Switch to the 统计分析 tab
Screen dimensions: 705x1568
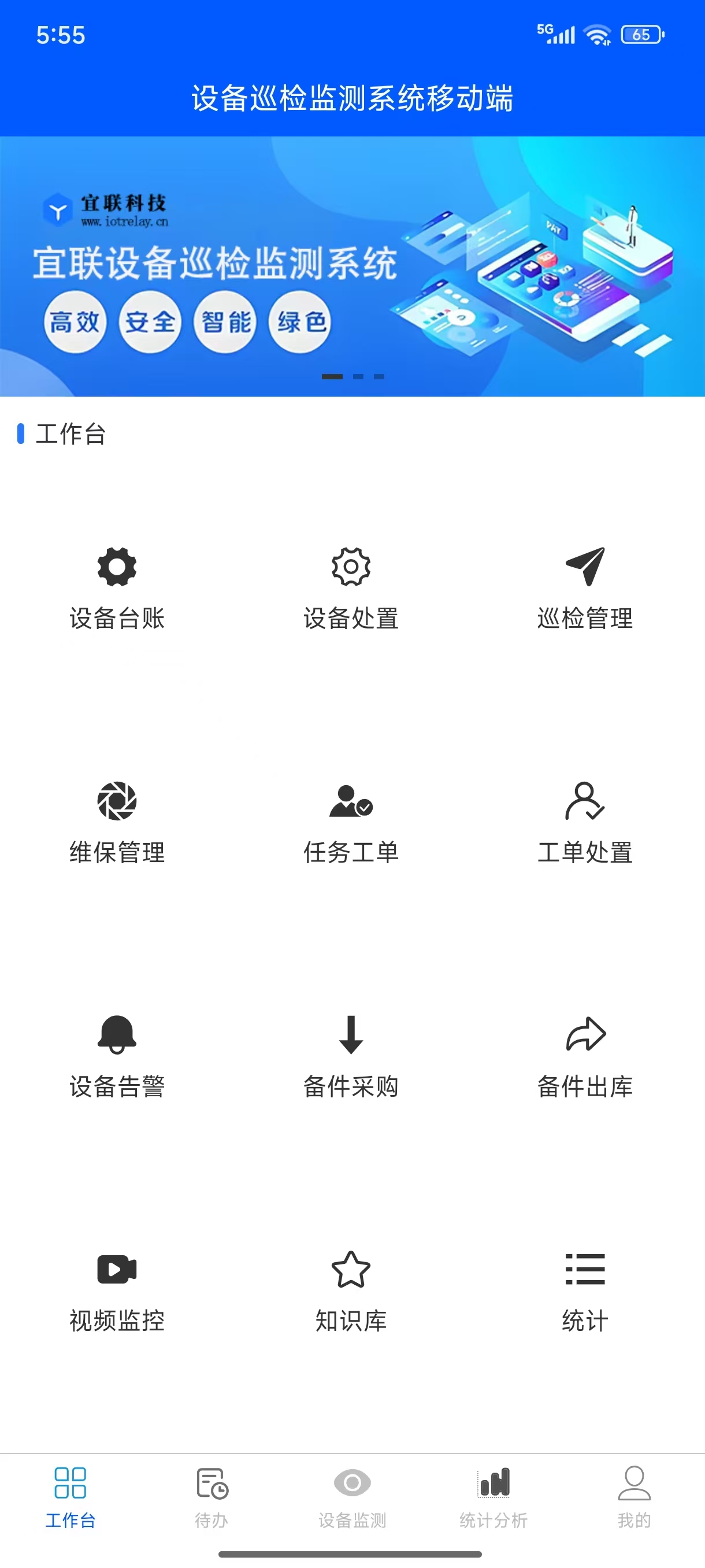tap(493, 1497)
